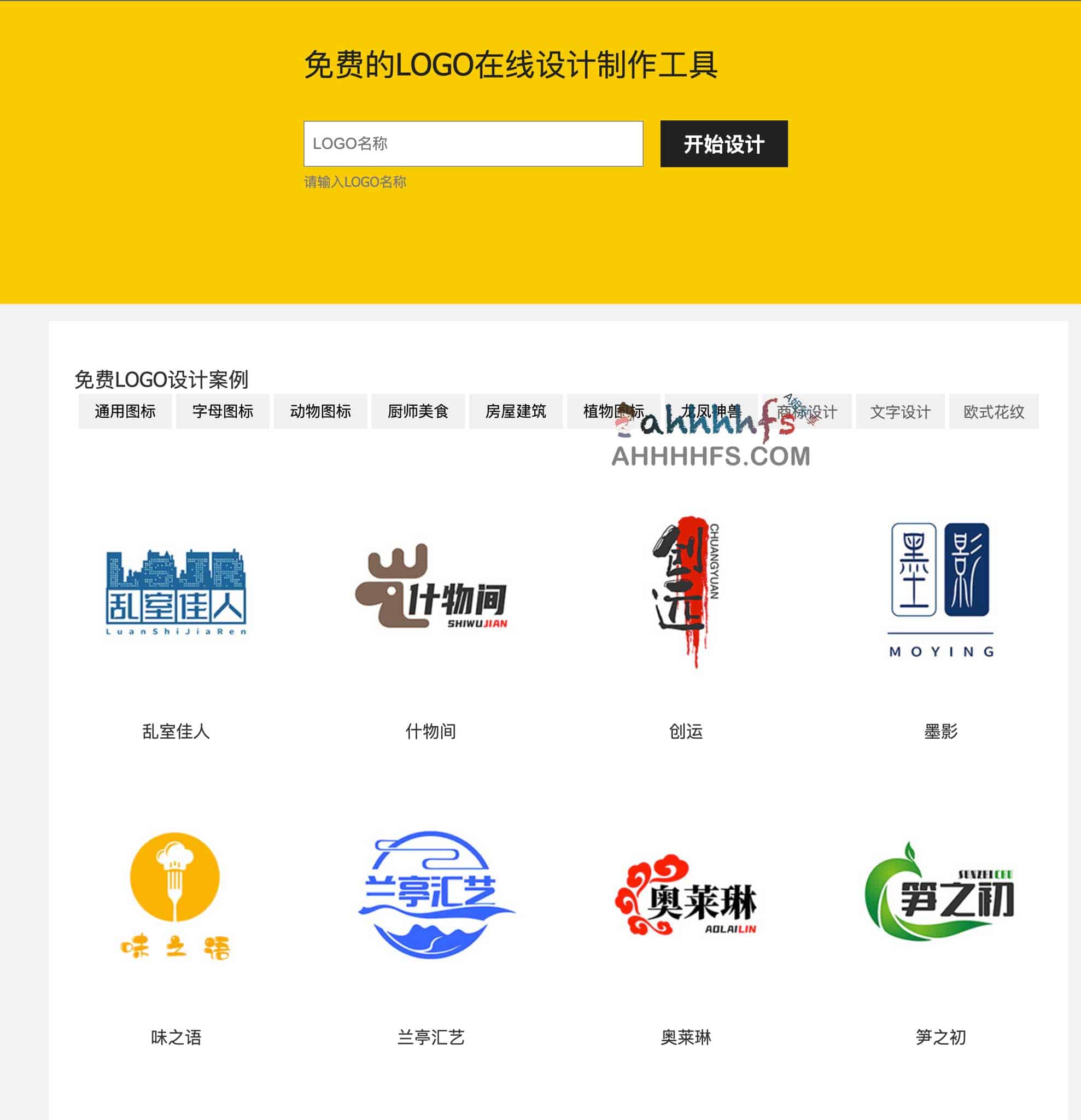Choose the 房屋建筑 category
1081x1120 pixels.
tap(516, 411)
